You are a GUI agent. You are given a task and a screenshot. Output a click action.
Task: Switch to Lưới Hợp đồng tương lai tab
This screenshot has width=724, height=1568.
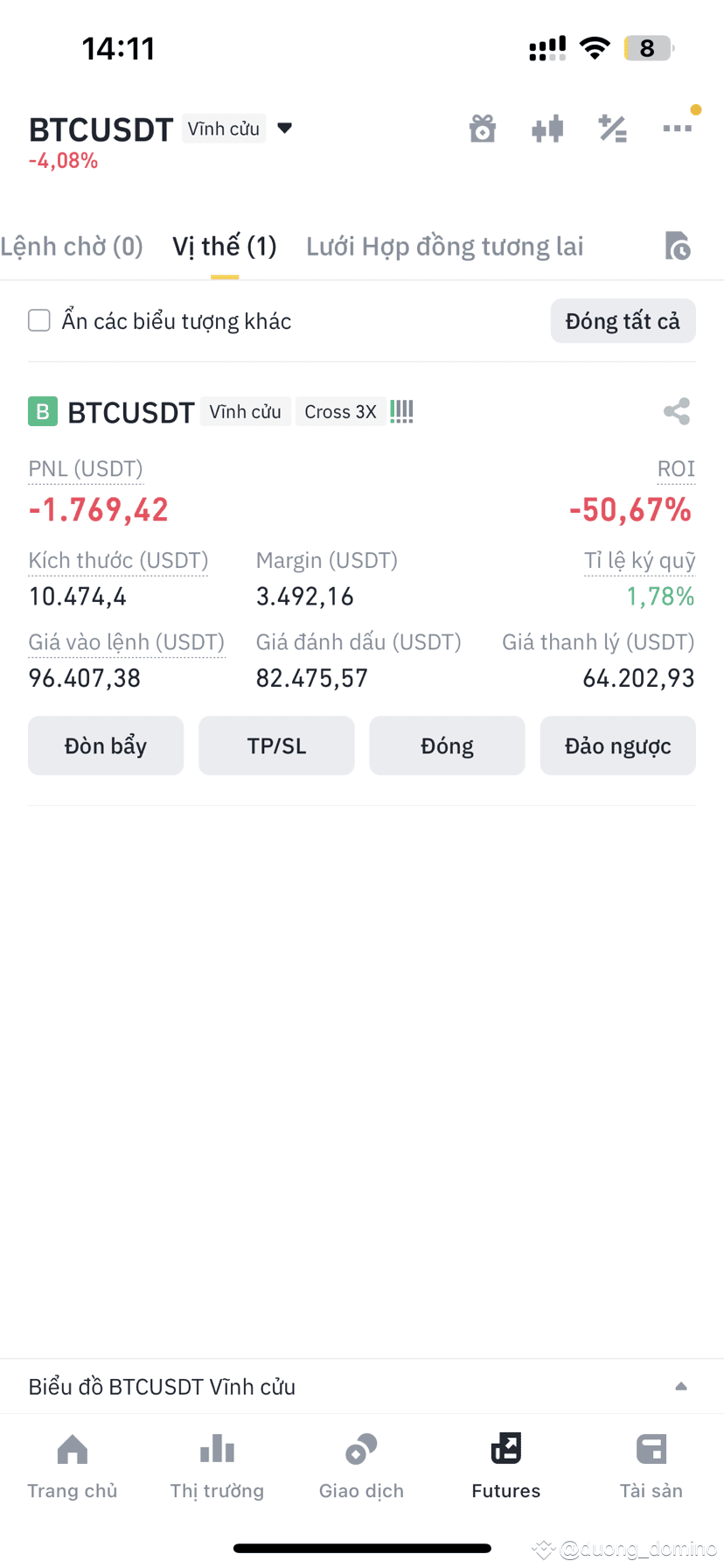[x=444, y=247]
